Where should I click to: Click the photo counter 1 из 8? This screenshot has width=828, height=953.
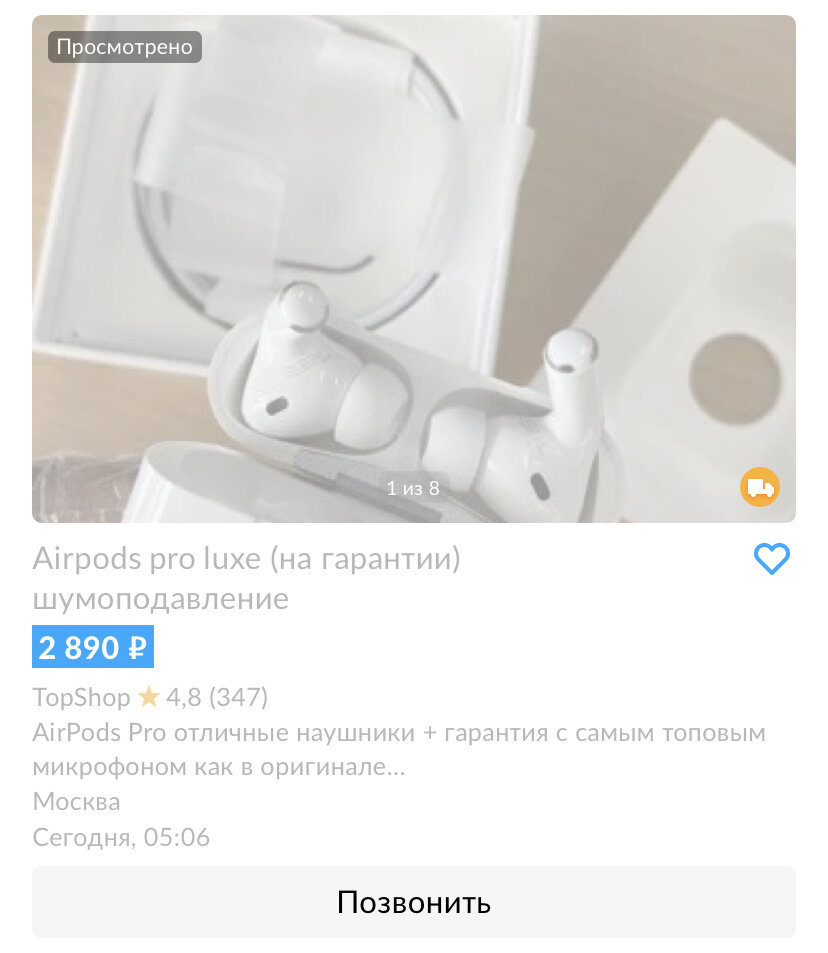pos(413,489)
